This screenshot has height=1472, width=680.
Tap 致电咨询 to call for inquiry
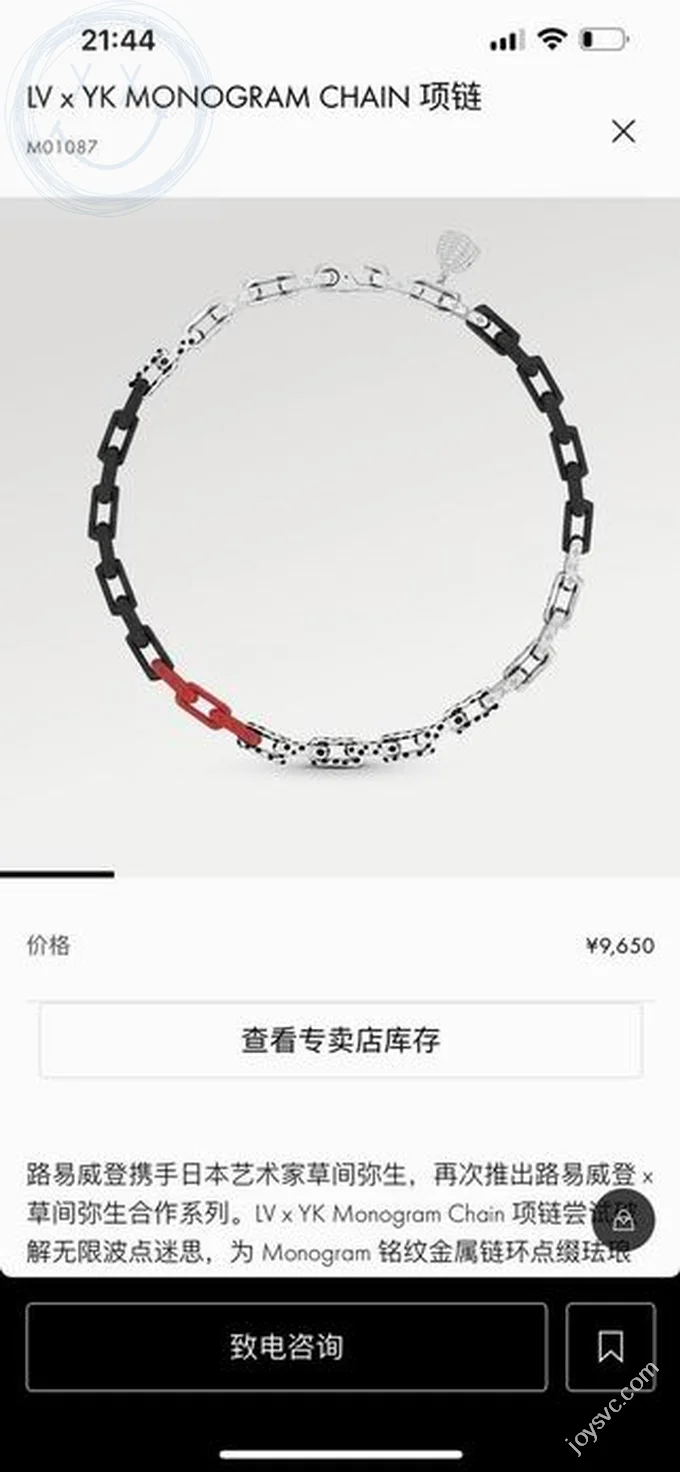286,1346
